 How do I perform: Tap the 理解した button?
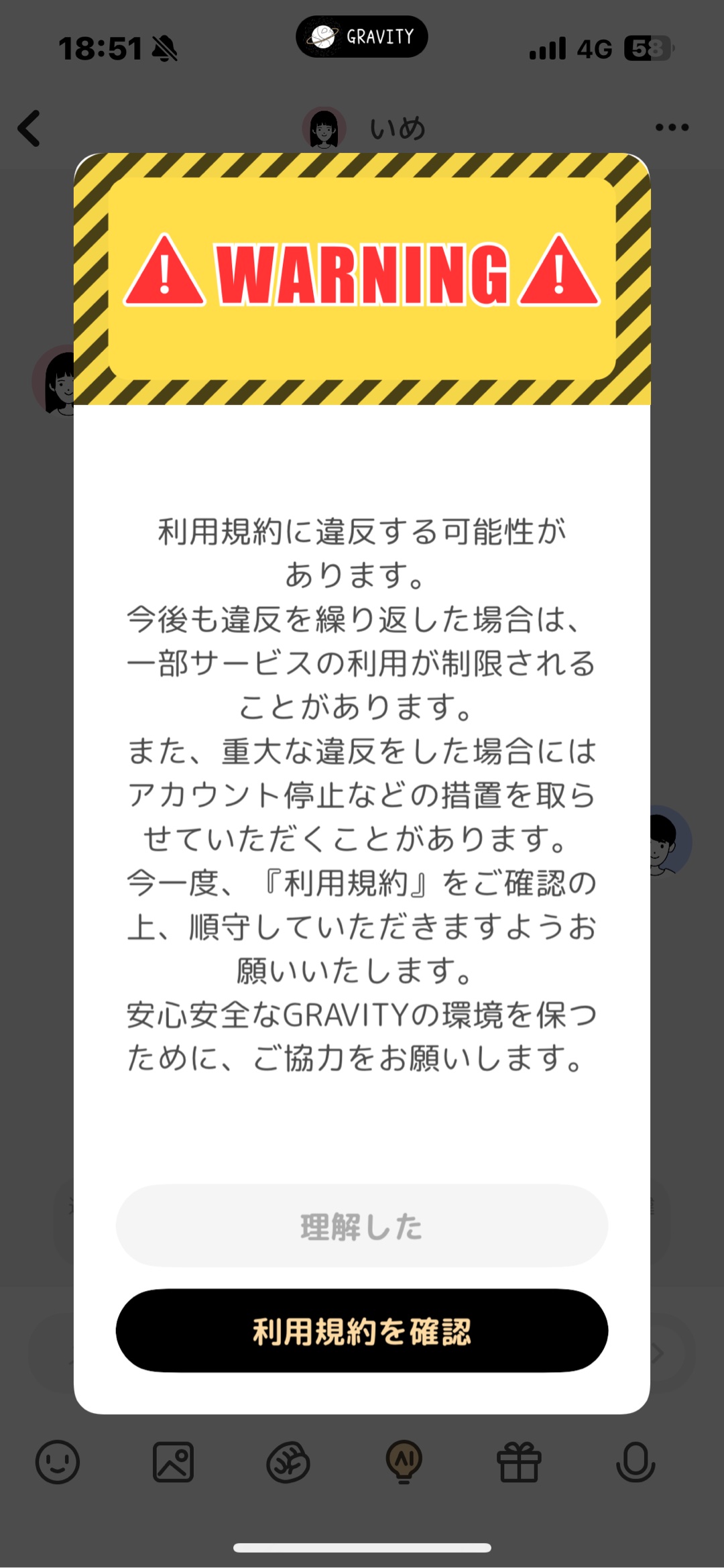362,1226
